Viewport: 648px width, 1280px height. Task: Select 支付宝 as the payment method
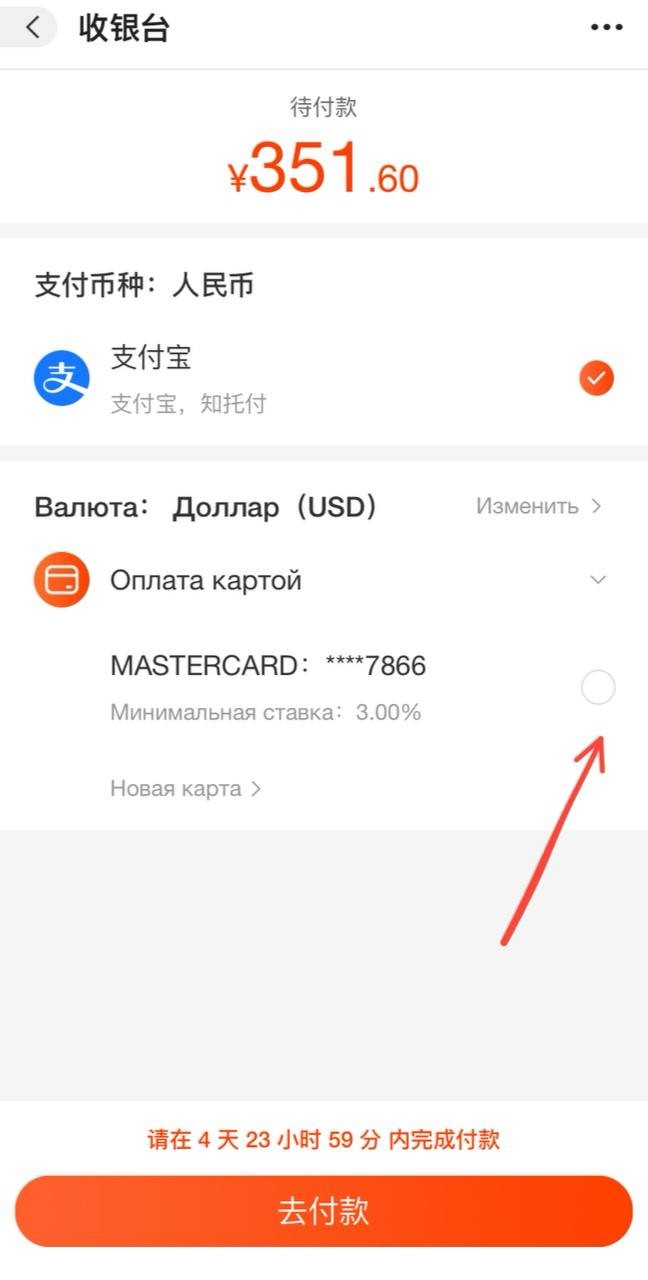click(596, 378)
